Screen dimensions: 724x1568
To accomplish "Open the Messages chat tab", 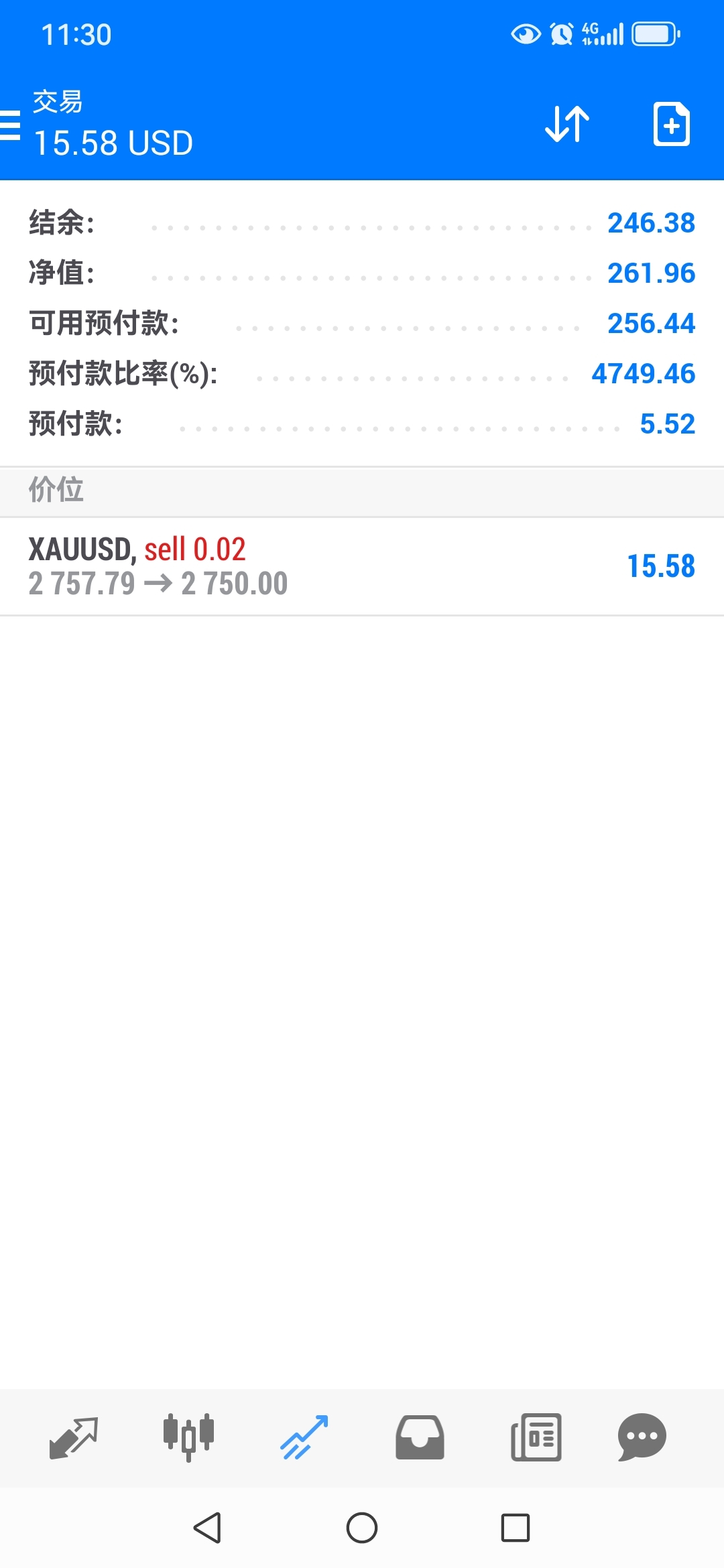I will [642, 1437].
